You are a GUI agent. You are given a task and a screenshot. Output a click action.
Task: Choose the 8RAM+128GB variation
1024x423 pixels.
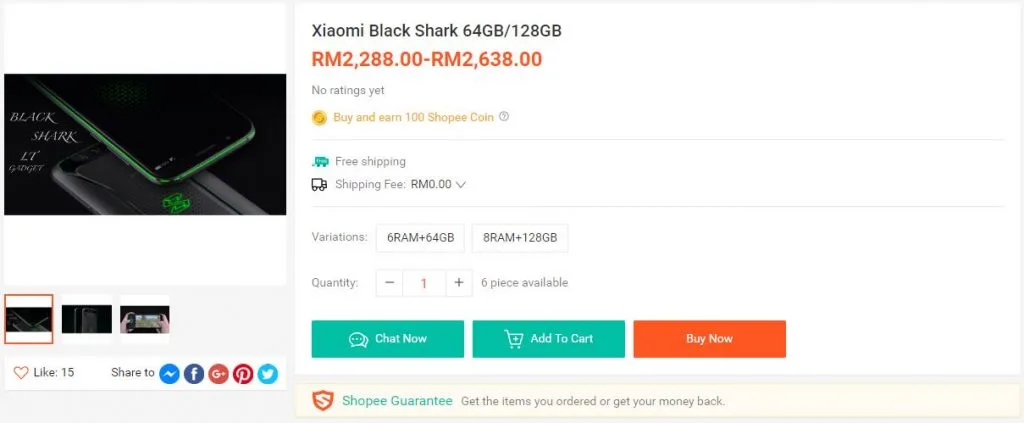[520, 238]
